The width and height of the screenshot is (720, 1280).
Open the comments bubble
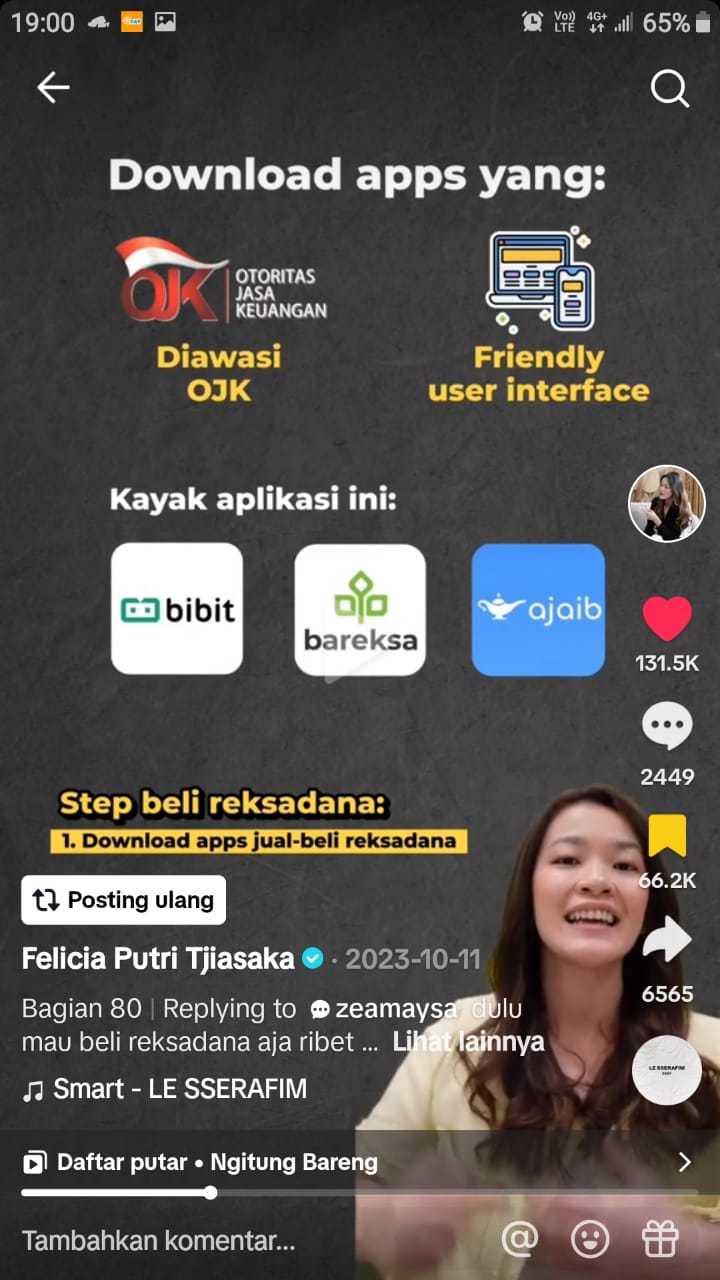(x=667, y=728)
